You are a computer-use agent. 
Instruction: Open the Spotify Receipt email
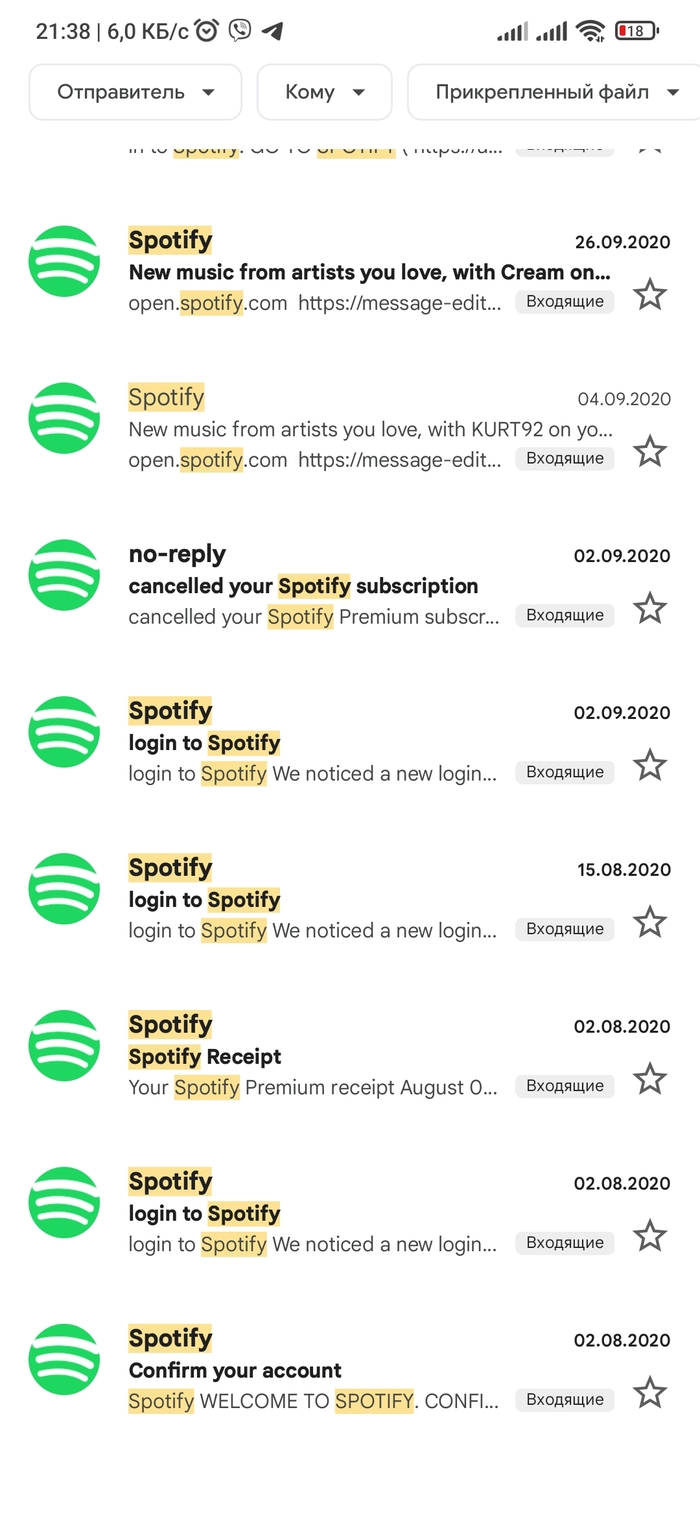pyautogui.click(x=370, y=1056)
